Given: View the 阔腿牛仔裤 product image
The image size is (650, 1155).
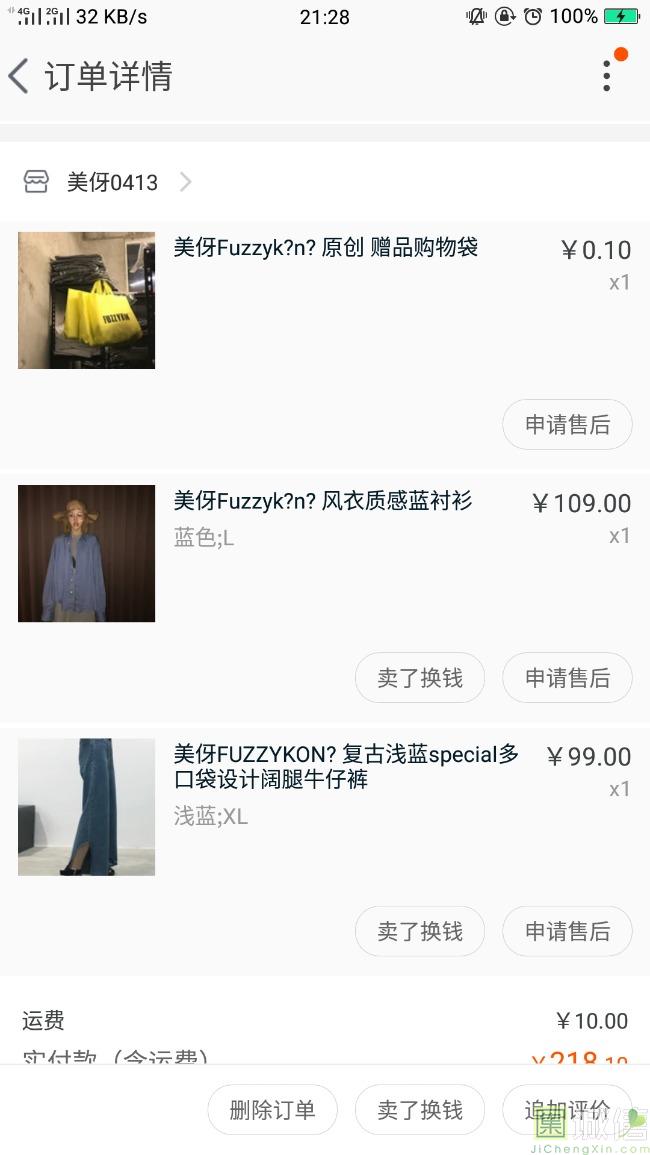Looking at the screenshot, I should (x=87, y=807).
